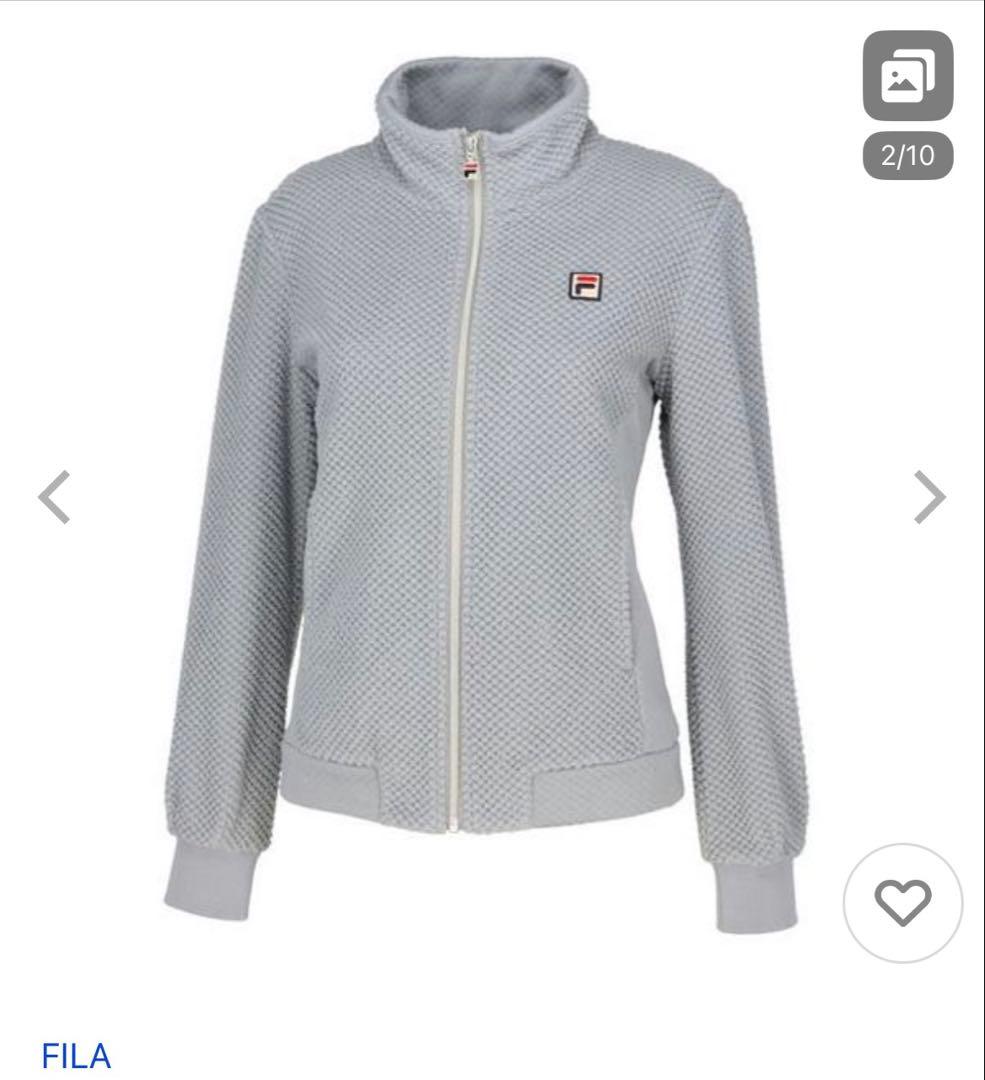This screenshot has height=1080, width=985.
Task: Go to the previous product photo
Action: tap(54, 497)
